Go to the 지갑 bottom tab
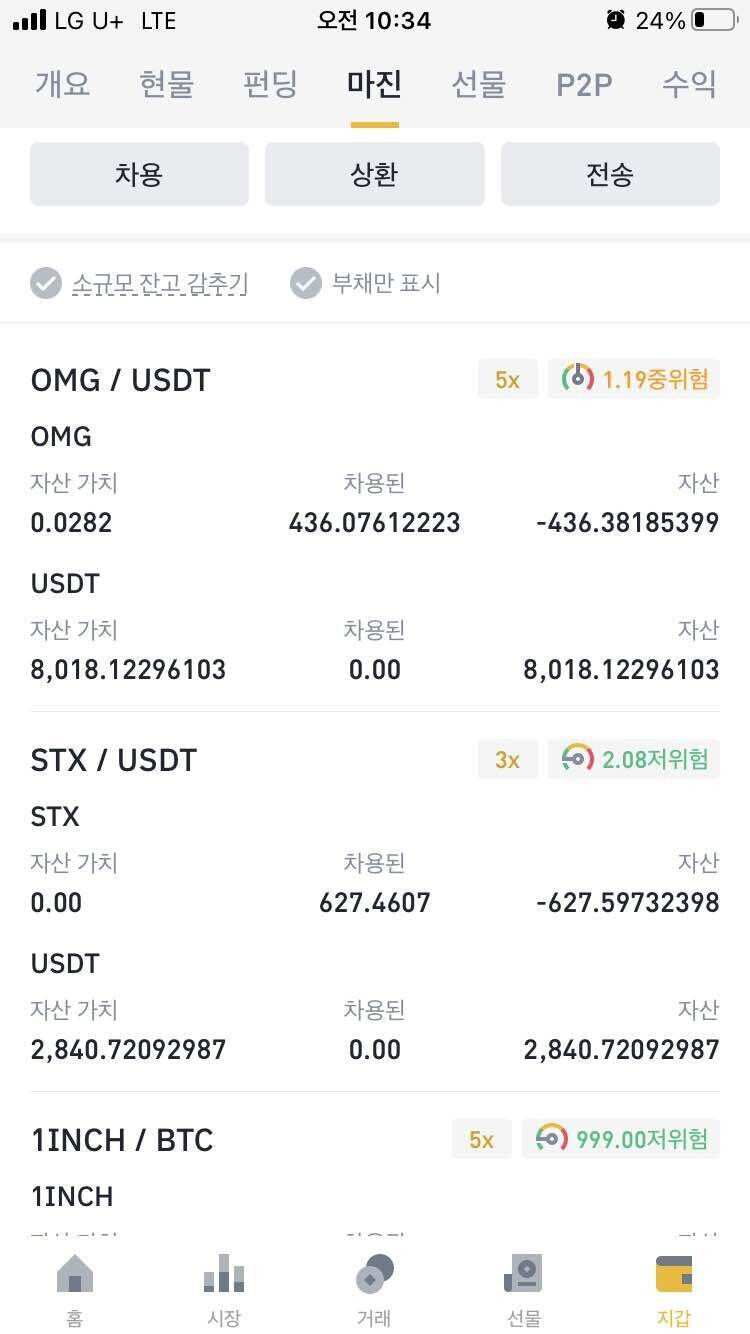750x1334 pixels. click(673, 1289)
